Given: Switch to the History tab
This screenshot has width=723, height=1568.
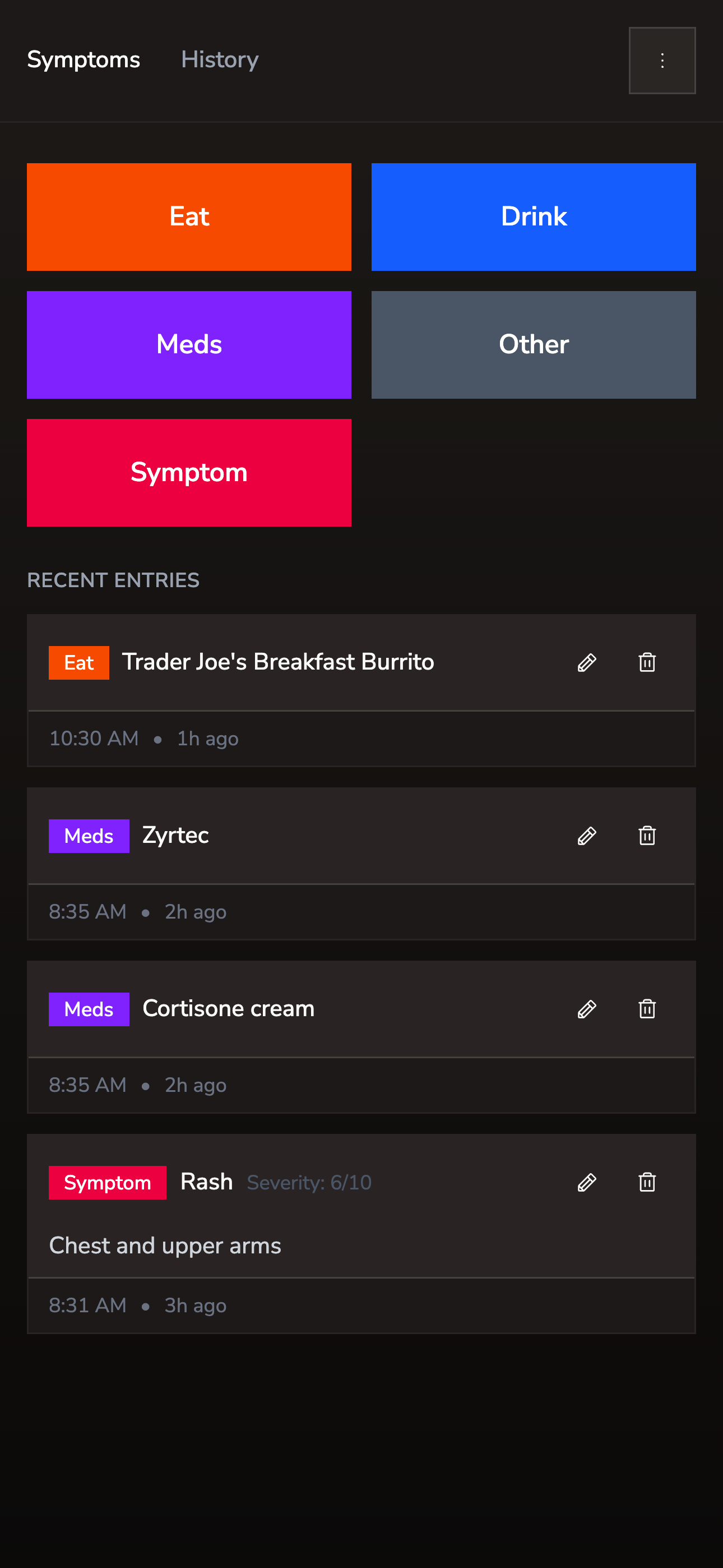Looking at the screenshot, I should coord(220,59).
